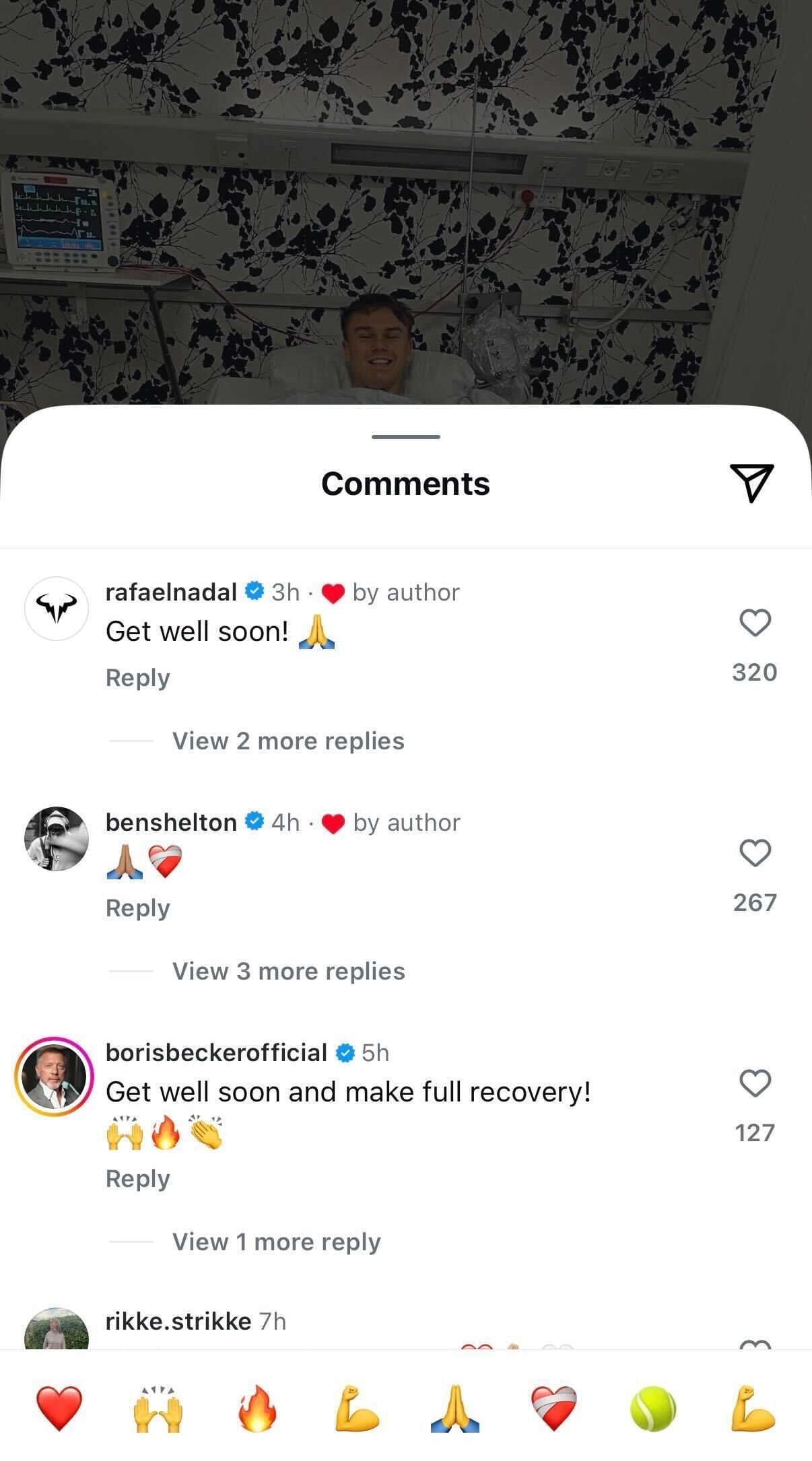Viewport: 812px width, 1461px height.
Task: Open benshelton's profile avatar
Action: (57, 839)
